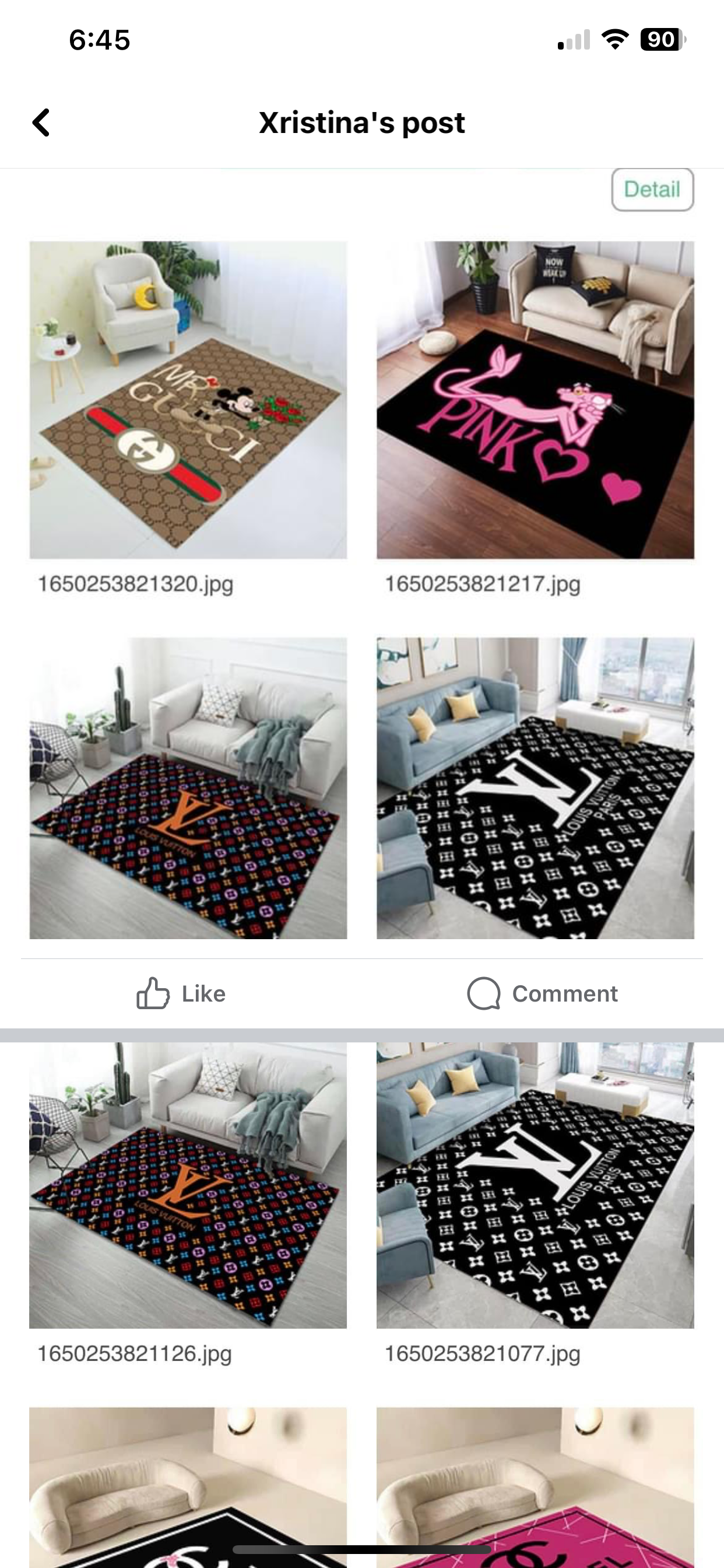Like Xristina's post
The width and height of the screenshot is (724, 1568).
tap(181, 994)
